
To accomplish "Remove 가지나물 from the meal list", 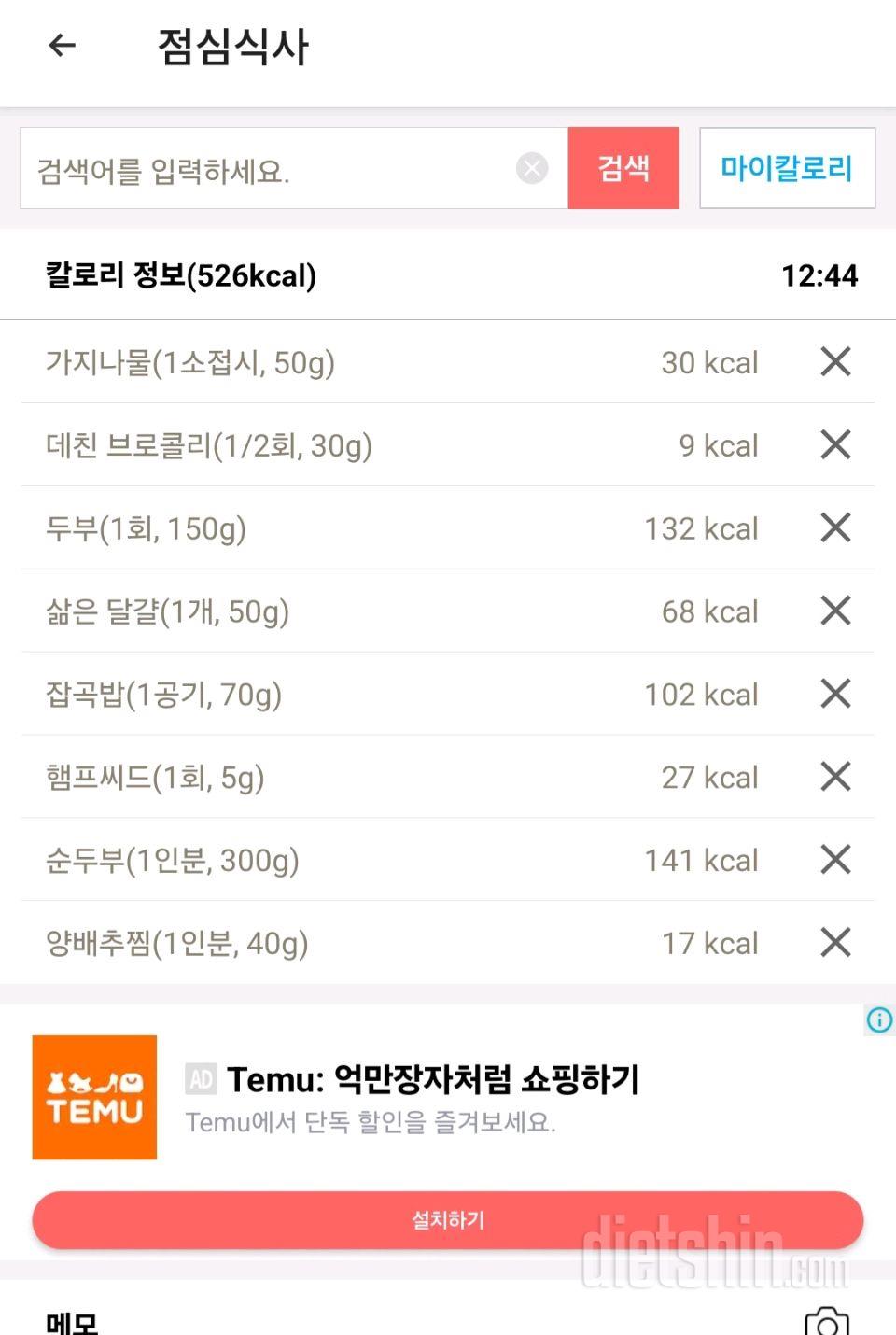I will pos(835,362).
